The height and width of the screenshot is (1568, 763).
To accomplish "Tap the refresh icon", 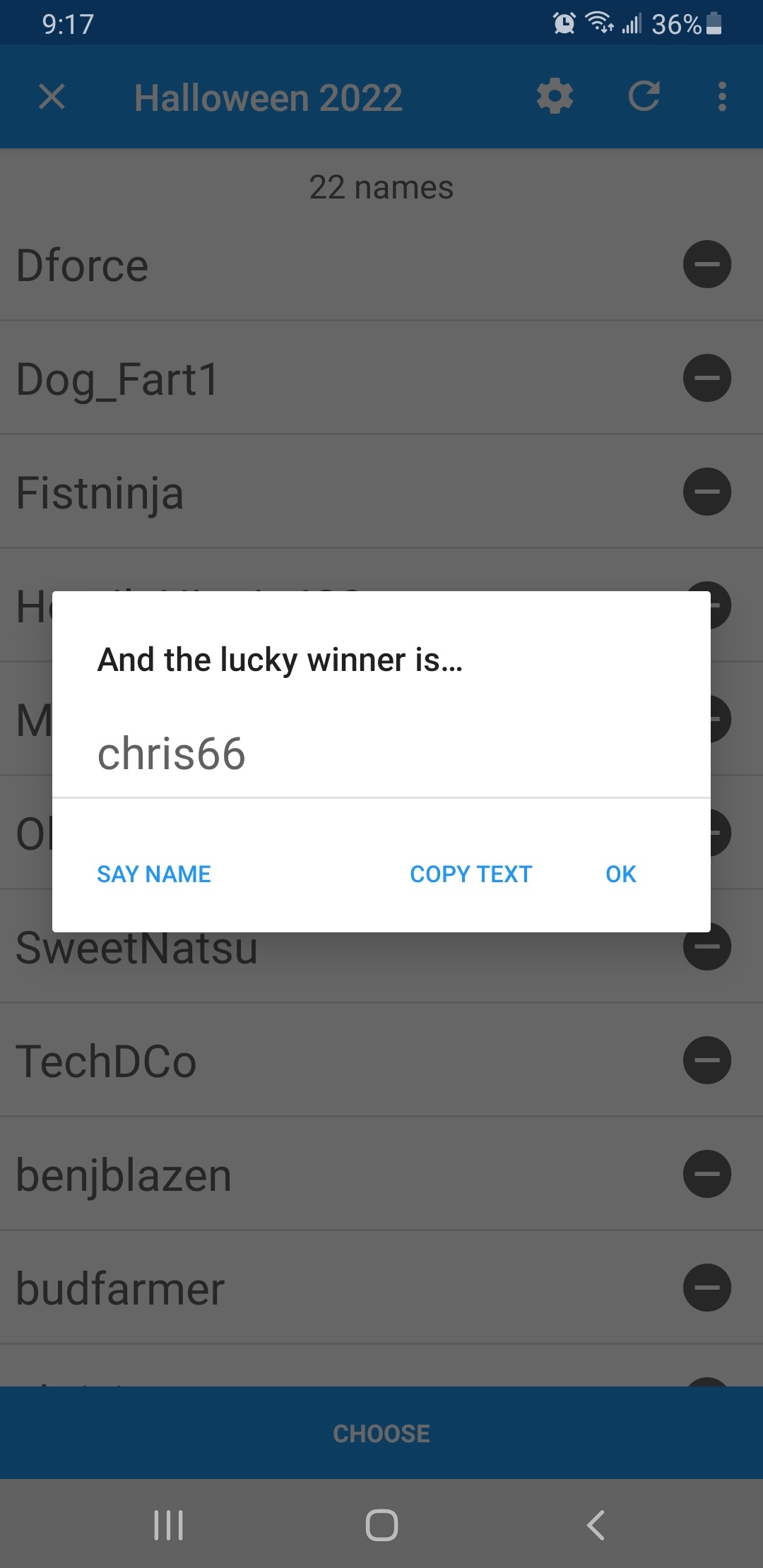I will [644, 97].
